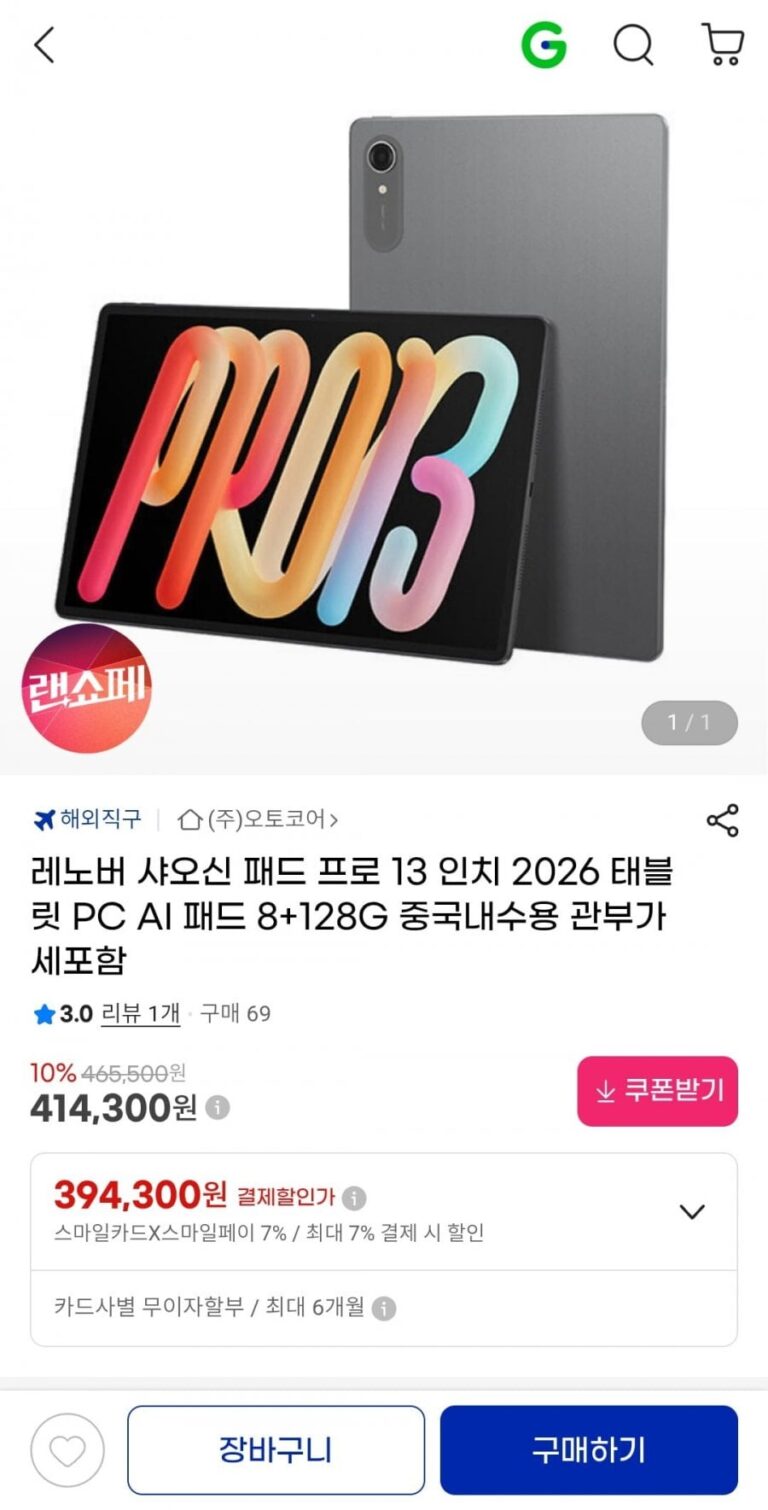Go back using the top-left arrow
768x1510 pixels.
[x=44, y=45]
